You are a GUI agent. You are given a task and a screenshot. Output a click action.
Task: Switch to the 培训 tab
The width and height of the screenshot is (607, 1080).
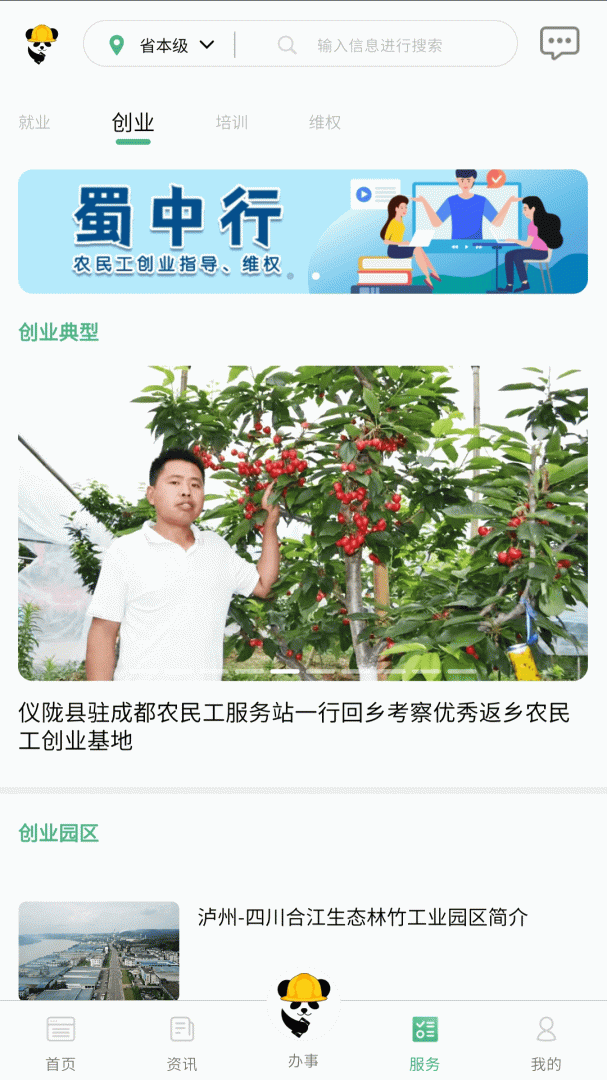pyautogui.click(x=232, y=123)
